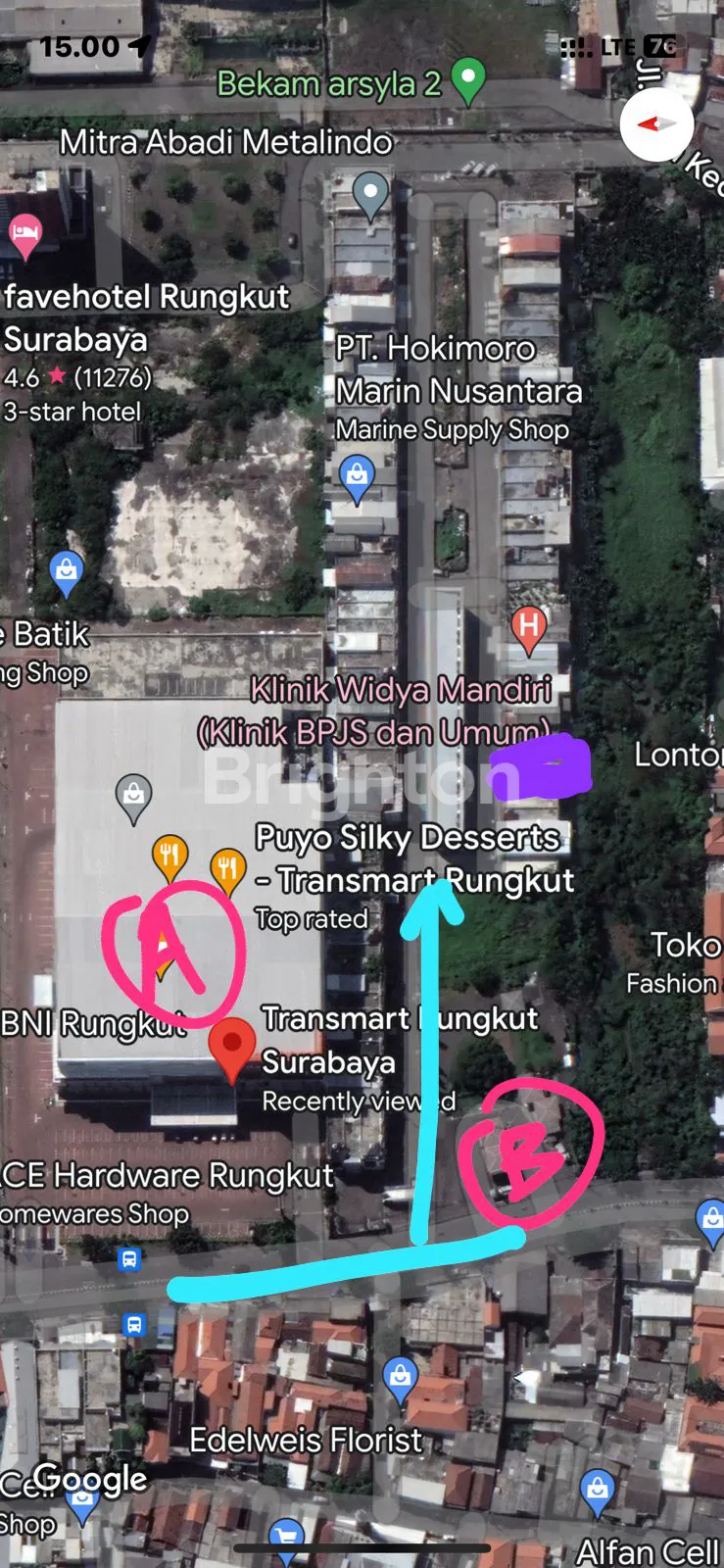Screen dimensions: 724x1568
Task: Open the favehotel Rungkut Surabaya hotel pin
Action: click(25, 234)
